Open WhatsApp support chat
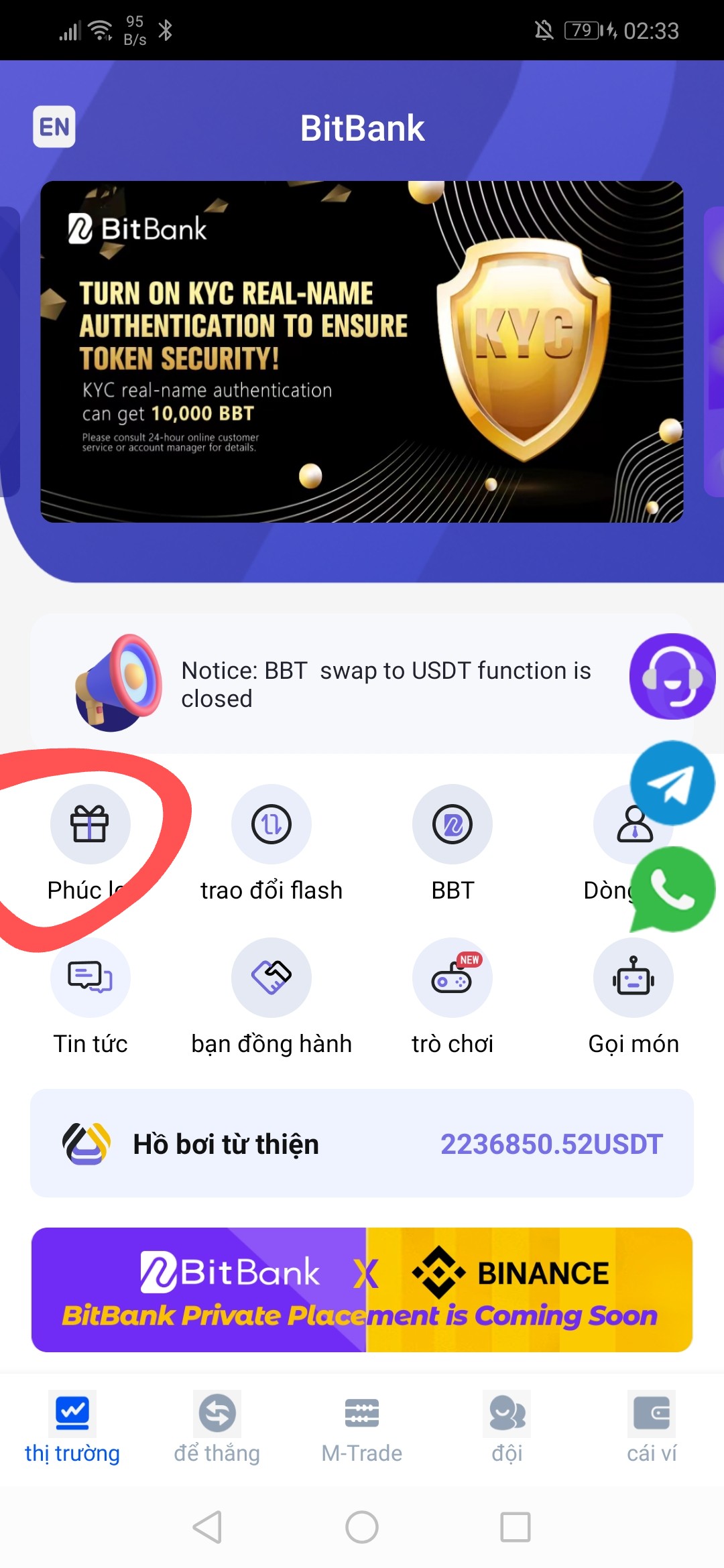This screenshot has height=1568, width=724. point(673,889)
